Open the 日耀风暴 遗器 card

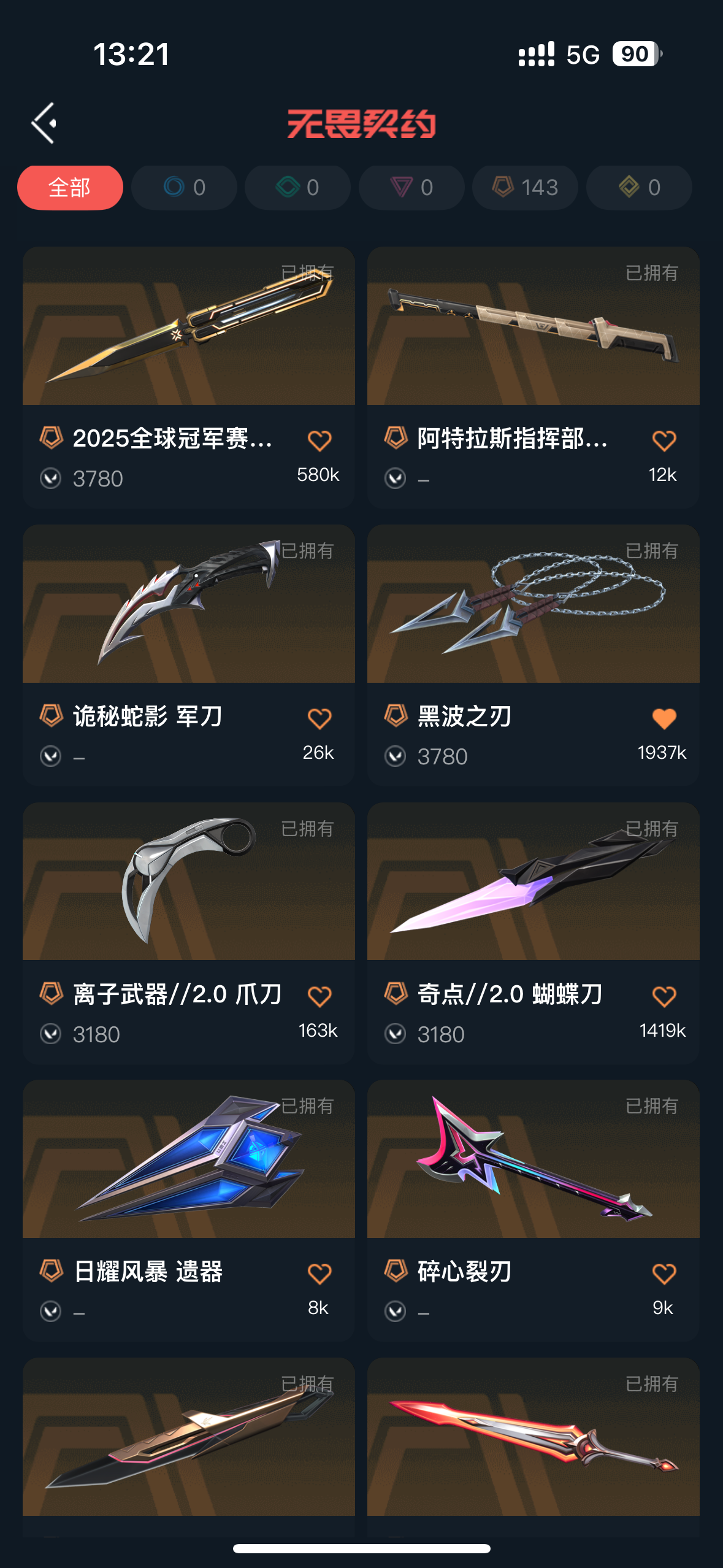coord(189,1210)
